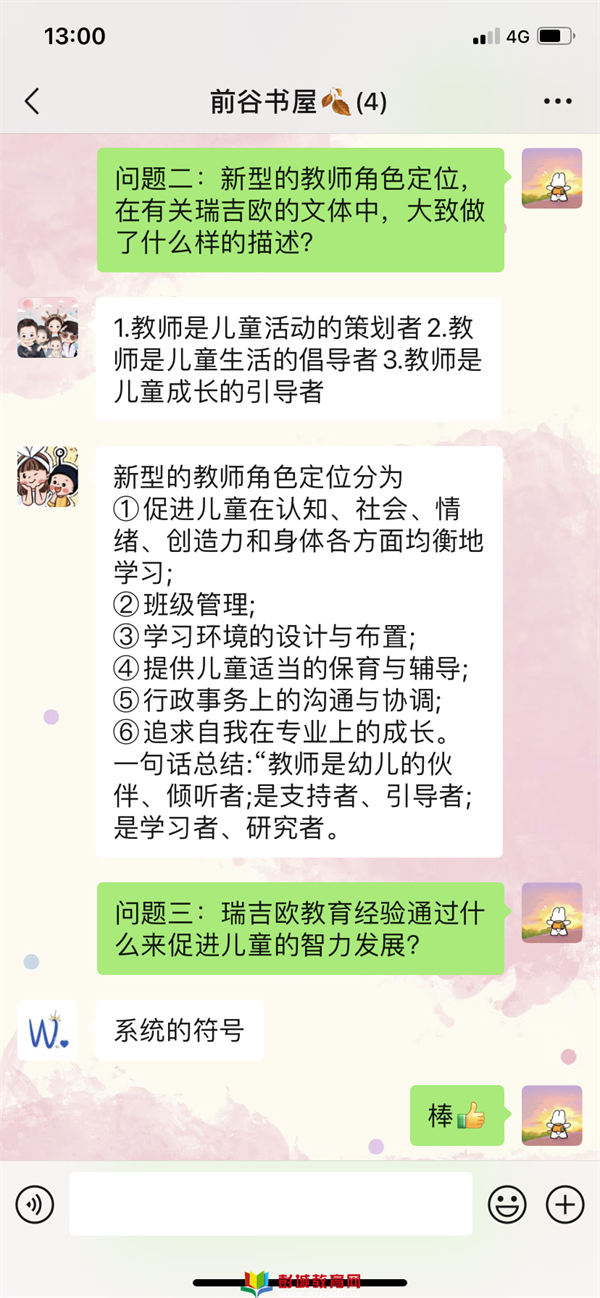View avatar of member who sent 新型的教师角色定位分为
The image size is (600, 1298).
click(47, 476)
